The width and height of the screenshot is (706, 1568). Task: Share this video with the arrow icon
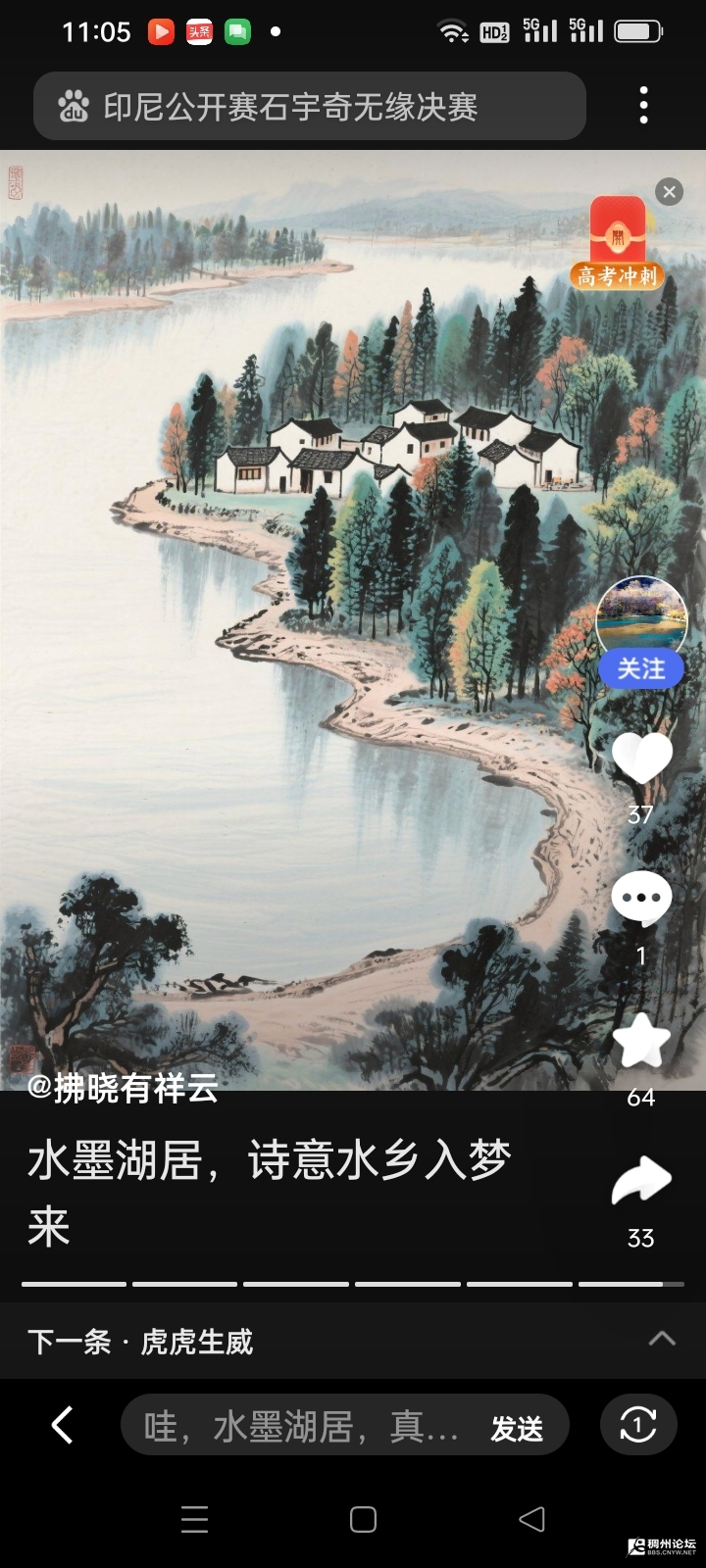click(641, 1182)
